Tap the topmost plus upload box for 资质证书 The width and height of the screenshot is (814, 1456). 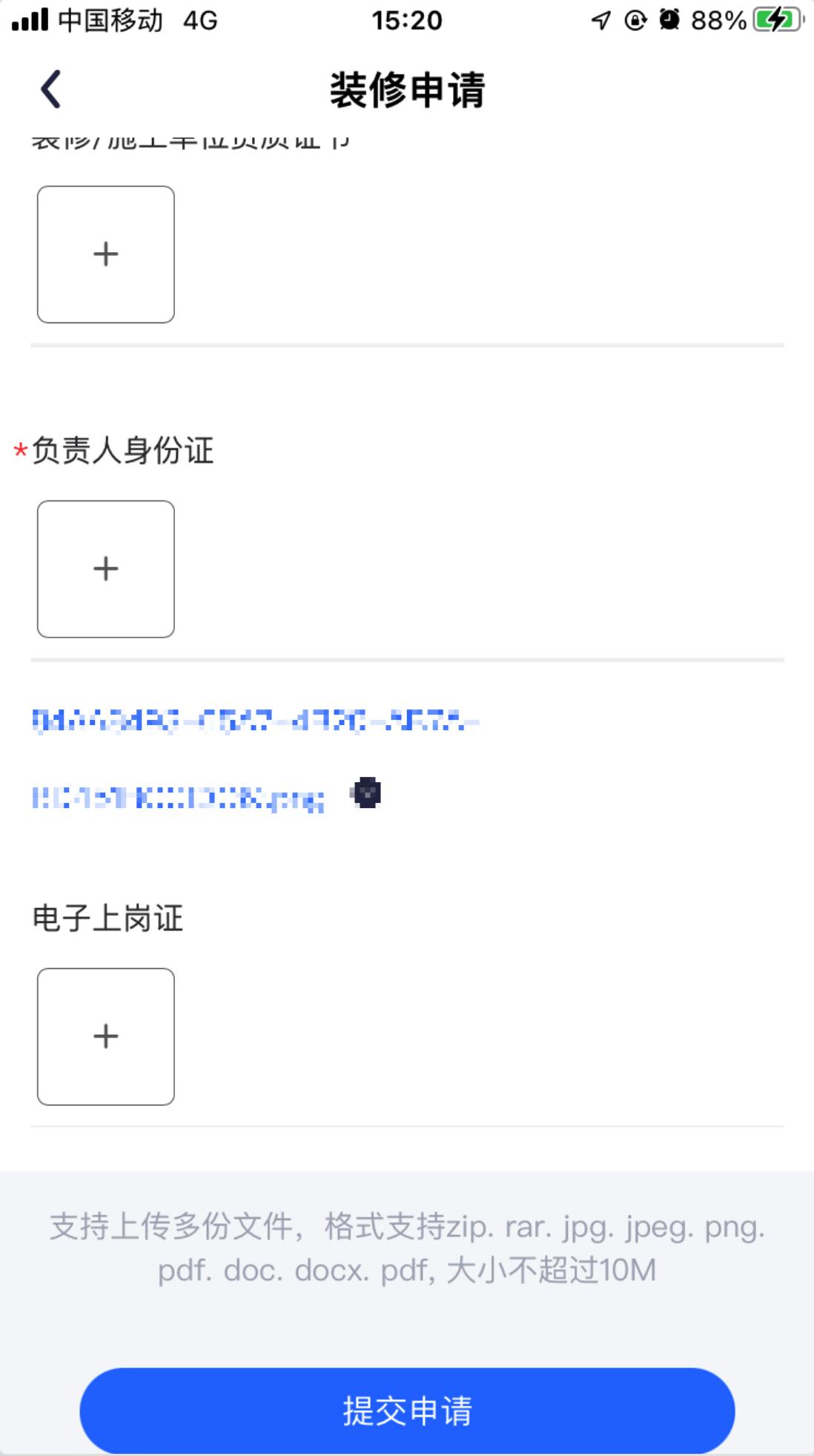click(105, 254)
